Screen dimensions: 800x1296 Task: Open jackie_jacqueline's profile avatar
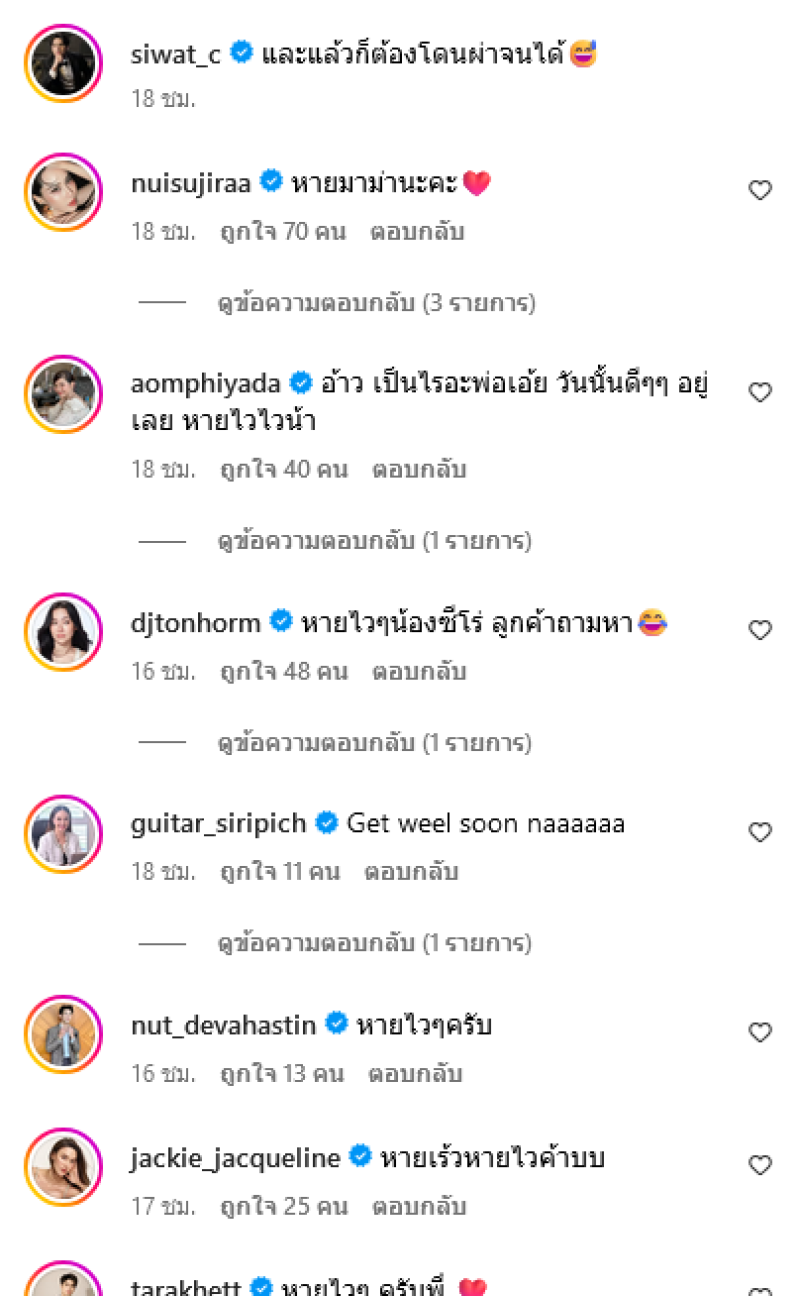63,1166
